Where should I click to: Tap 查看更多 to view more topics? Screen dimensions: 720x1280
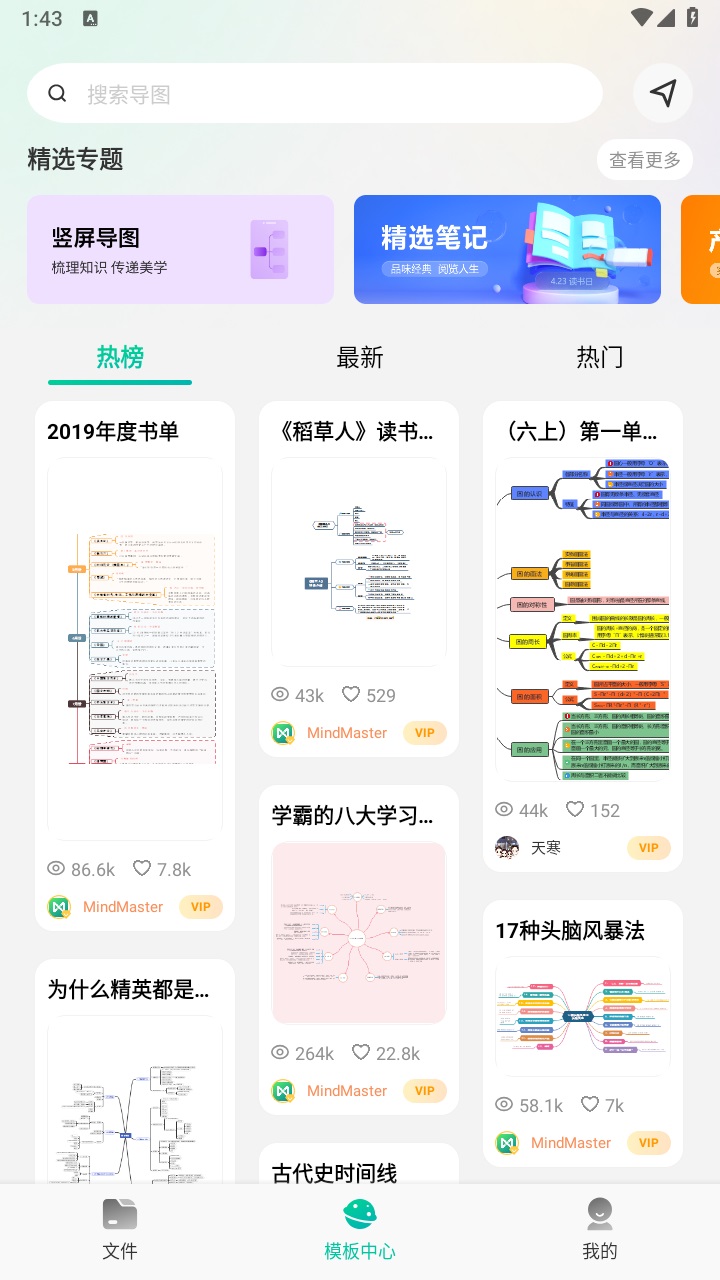[x=645, y=159]
